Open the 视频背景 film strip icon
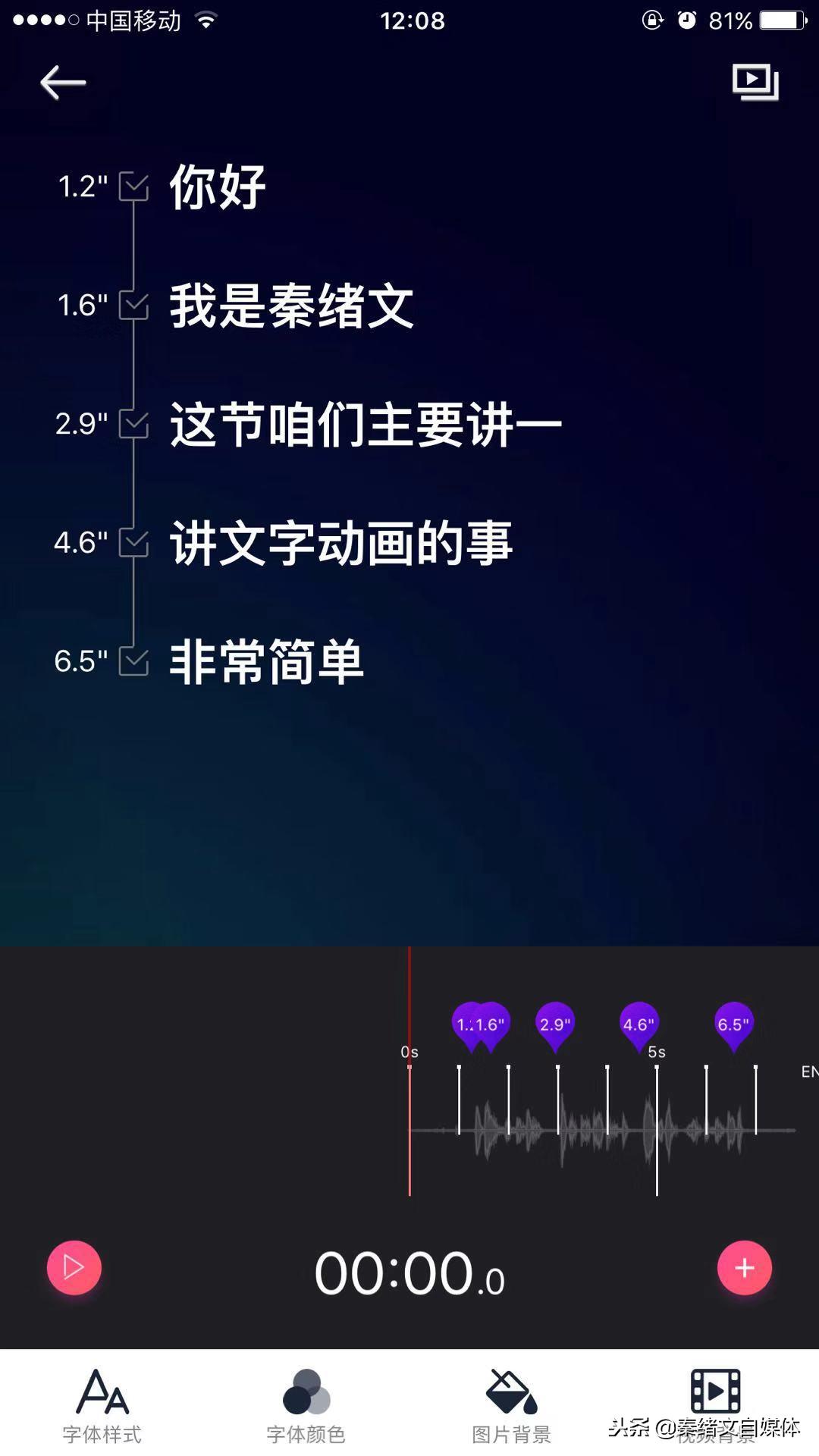 pyautogui.click(x=714, y=1394)
